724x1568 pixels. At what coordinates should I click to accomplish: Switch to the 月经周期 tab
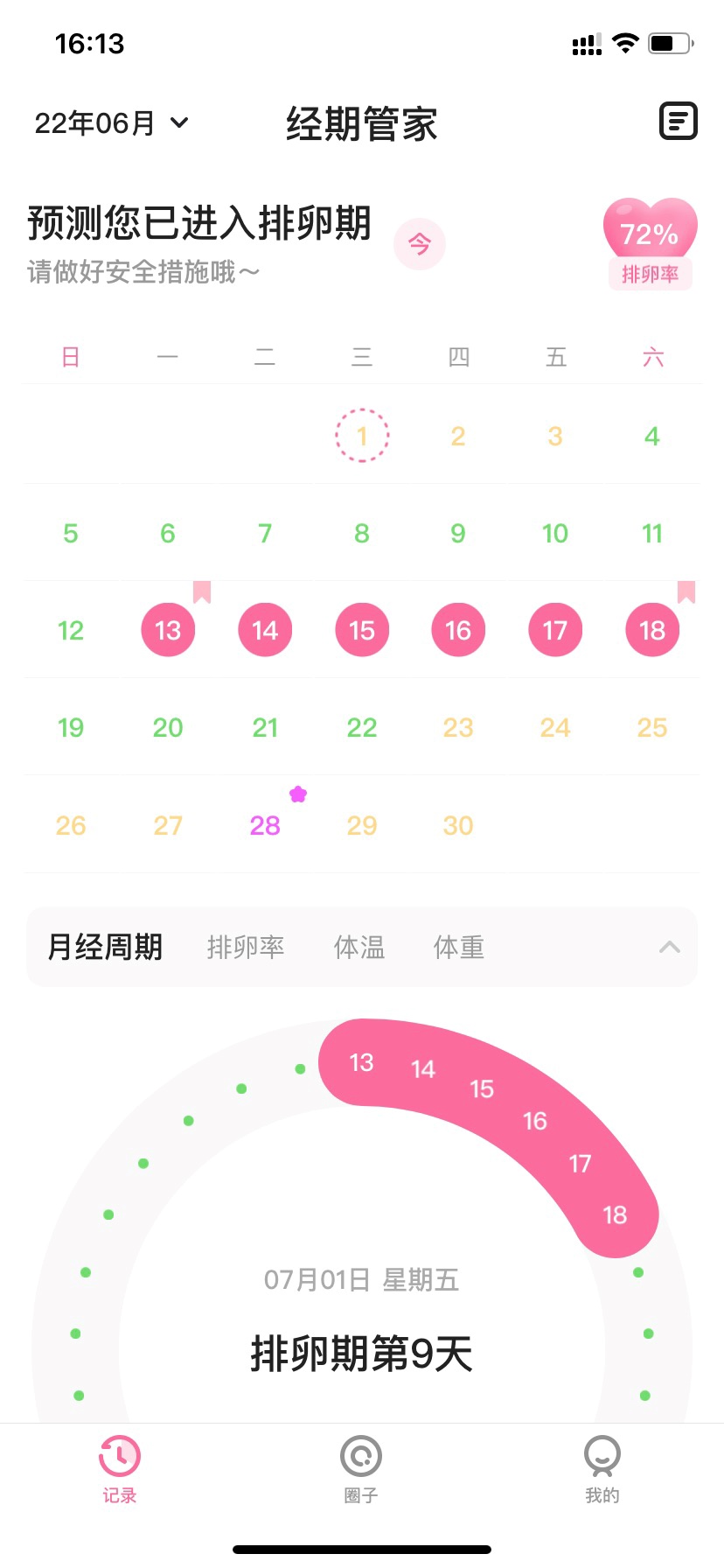[105, 947]
